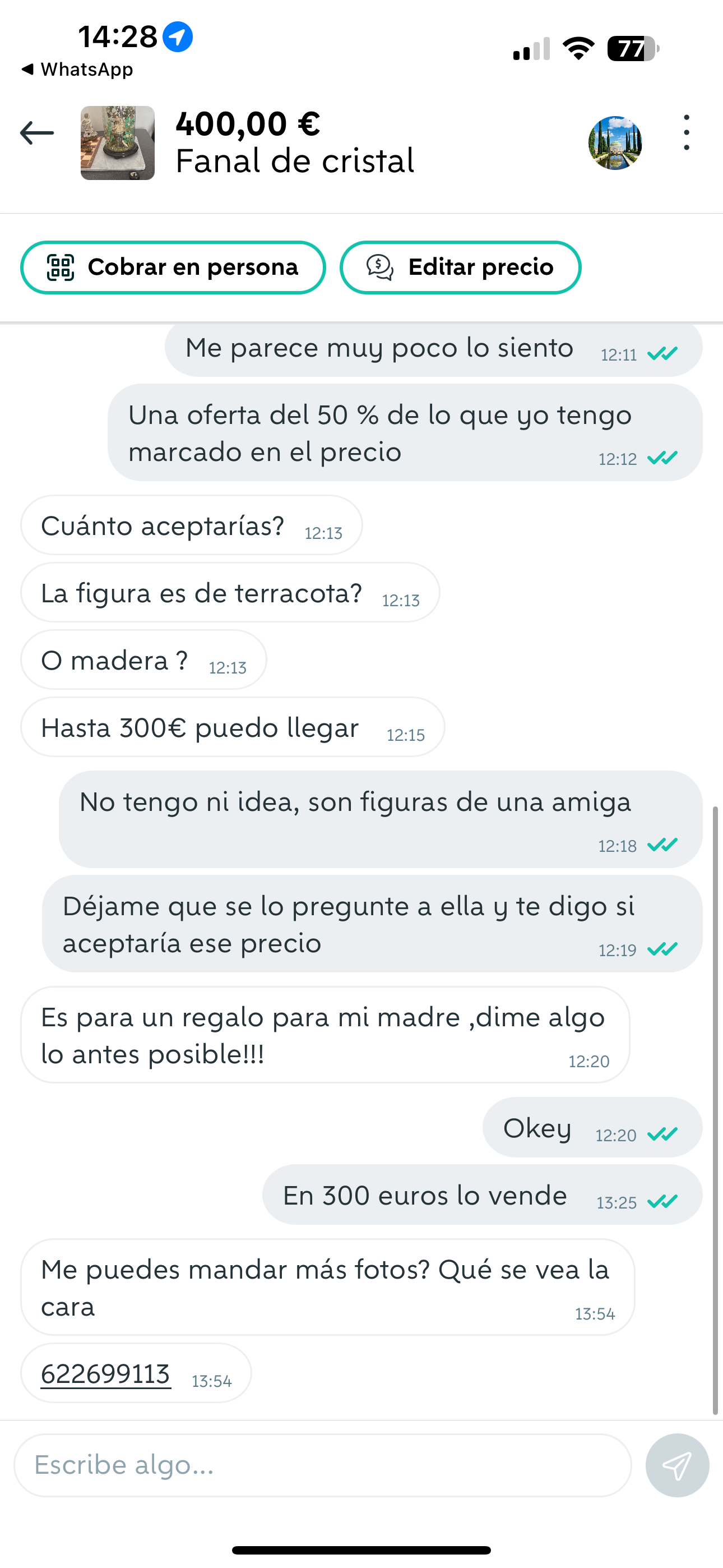Go back using the arrow icon

37,133
